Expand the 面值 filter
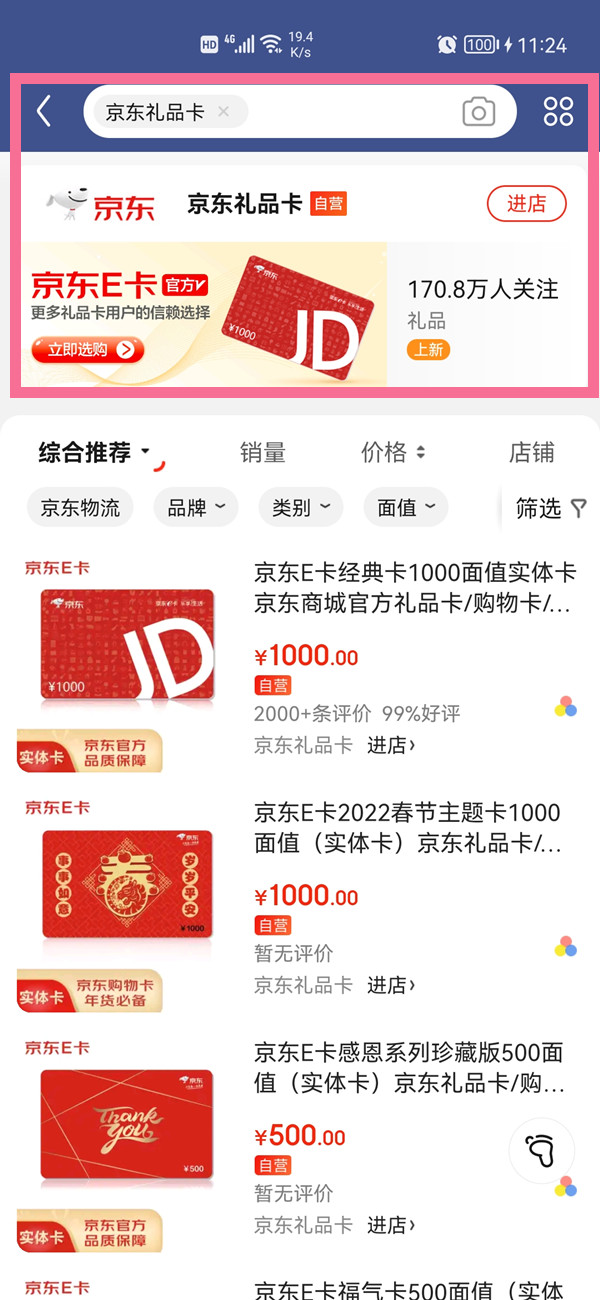 tap(406, 508)
